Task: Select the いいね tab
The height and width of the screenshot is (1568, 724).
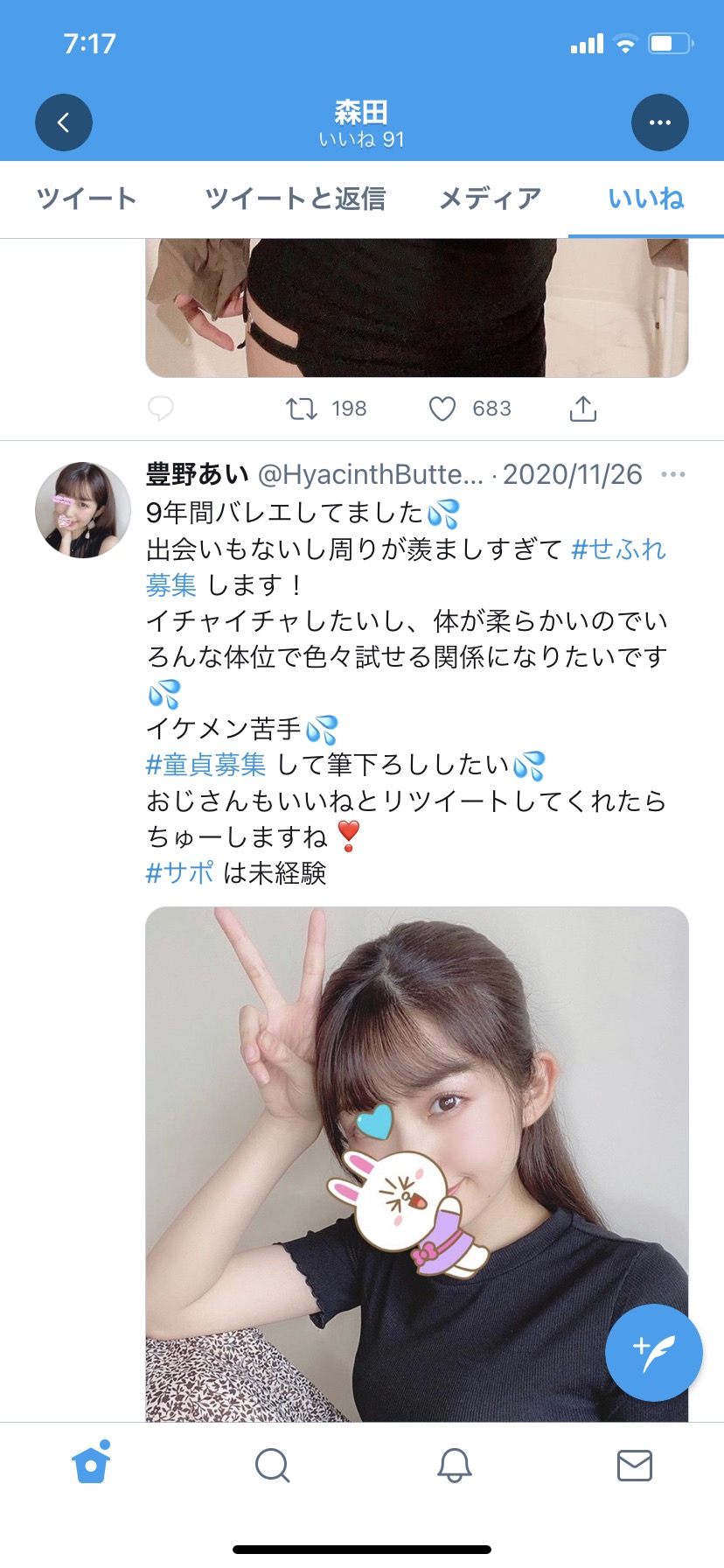Action: [x=646, y=199]
